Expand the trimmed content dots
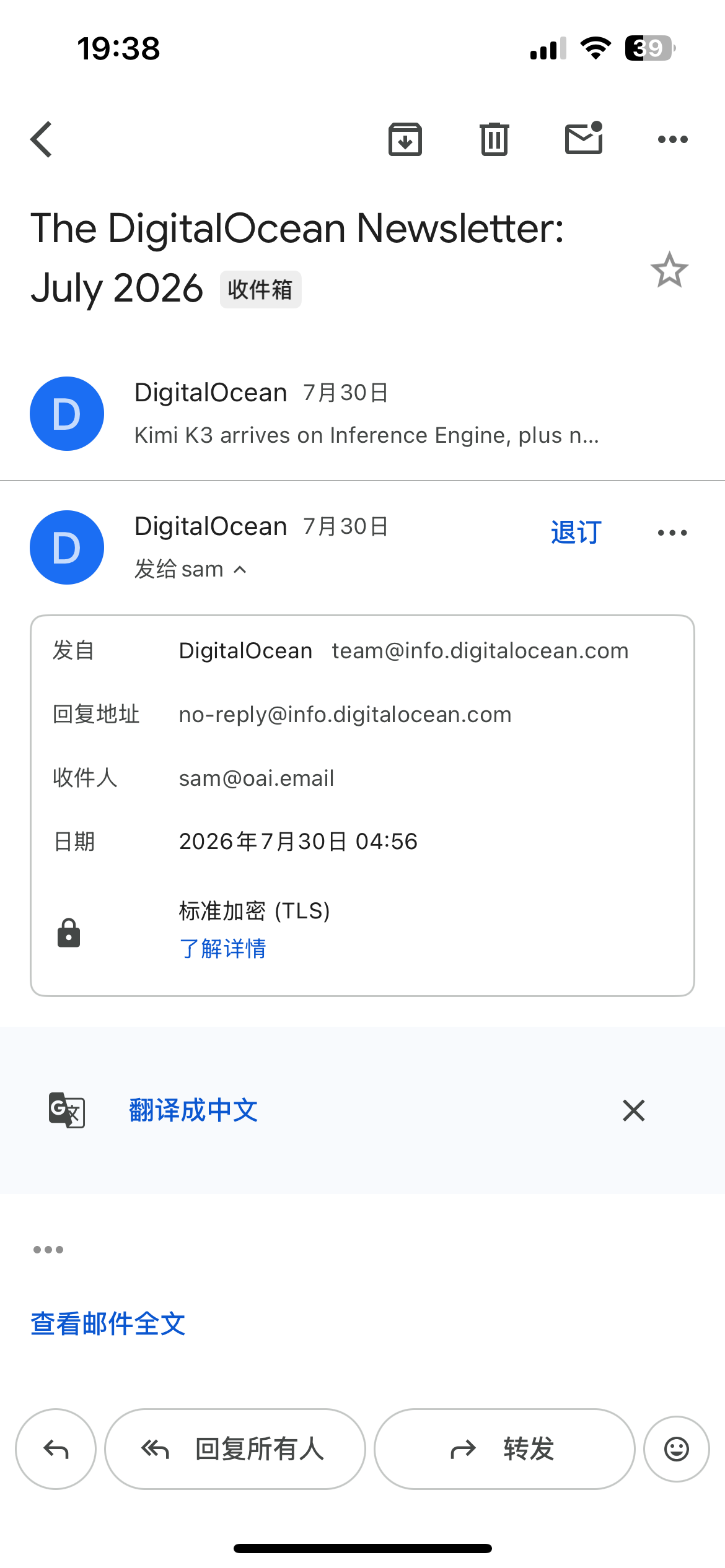This screenshot has height=1568, width=725. [x=48, y=1250]
